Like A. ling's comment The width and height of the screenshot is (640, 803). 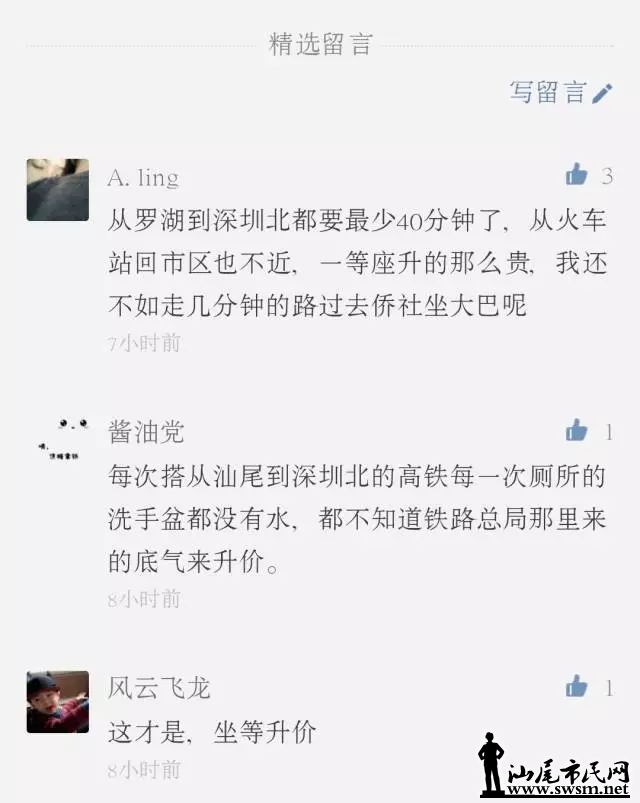coord(577,175)
